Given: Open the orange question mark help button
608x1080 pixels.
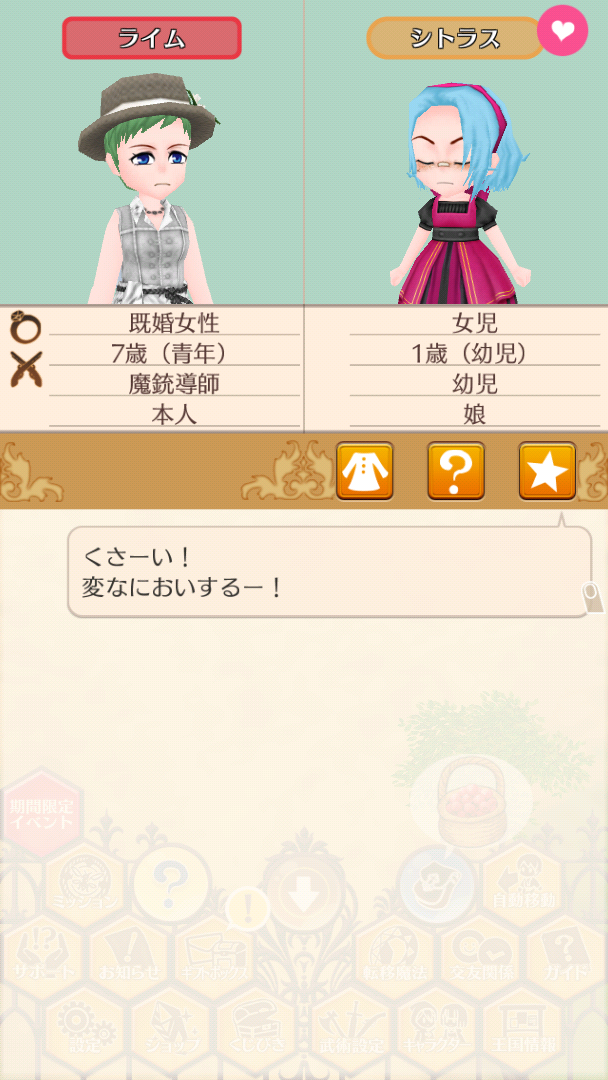Looking at the screenshot, I should [456, 470].
